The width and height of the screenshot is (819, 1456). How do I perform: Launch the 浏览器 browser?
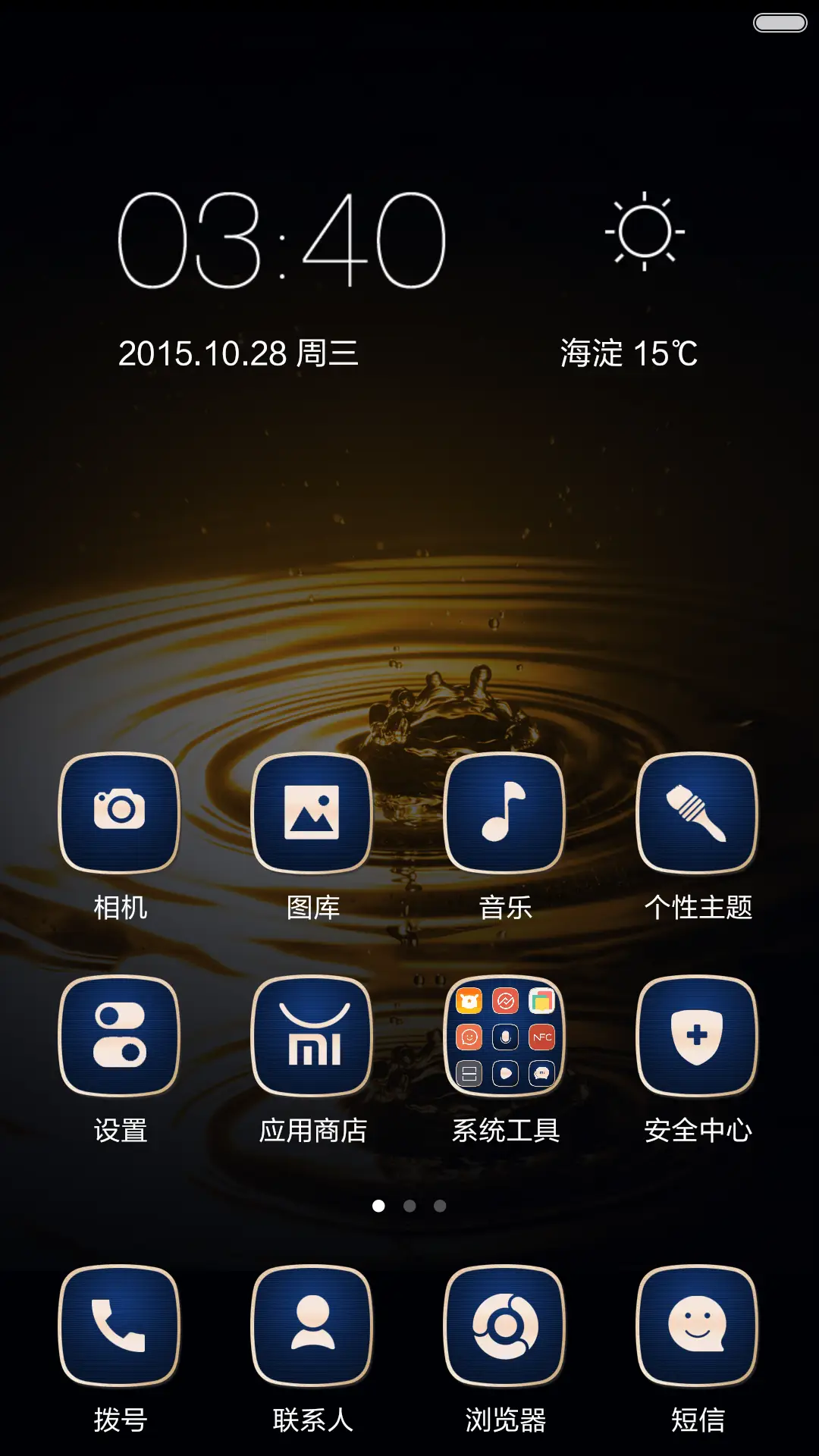click(x=504, y=1325)
